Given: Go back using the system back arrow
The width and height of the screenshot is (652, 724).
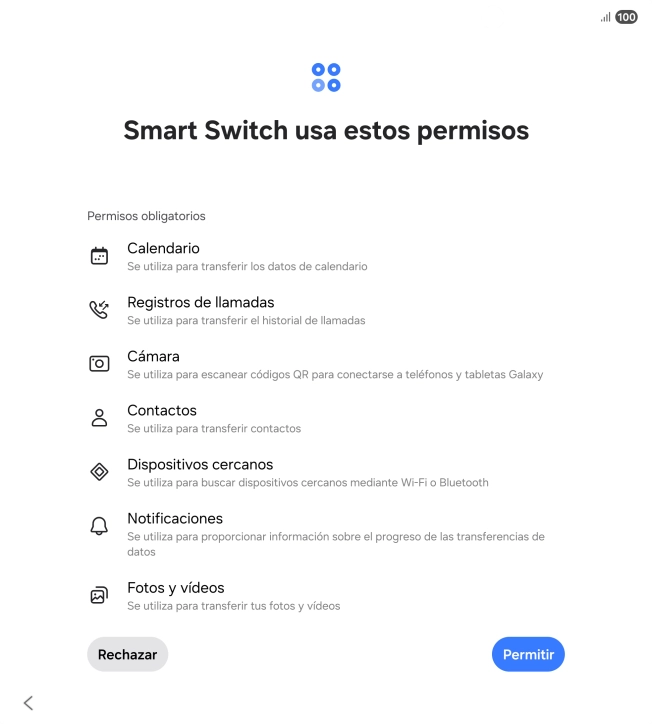Looking at the screenshot, I should coord(28,703).
